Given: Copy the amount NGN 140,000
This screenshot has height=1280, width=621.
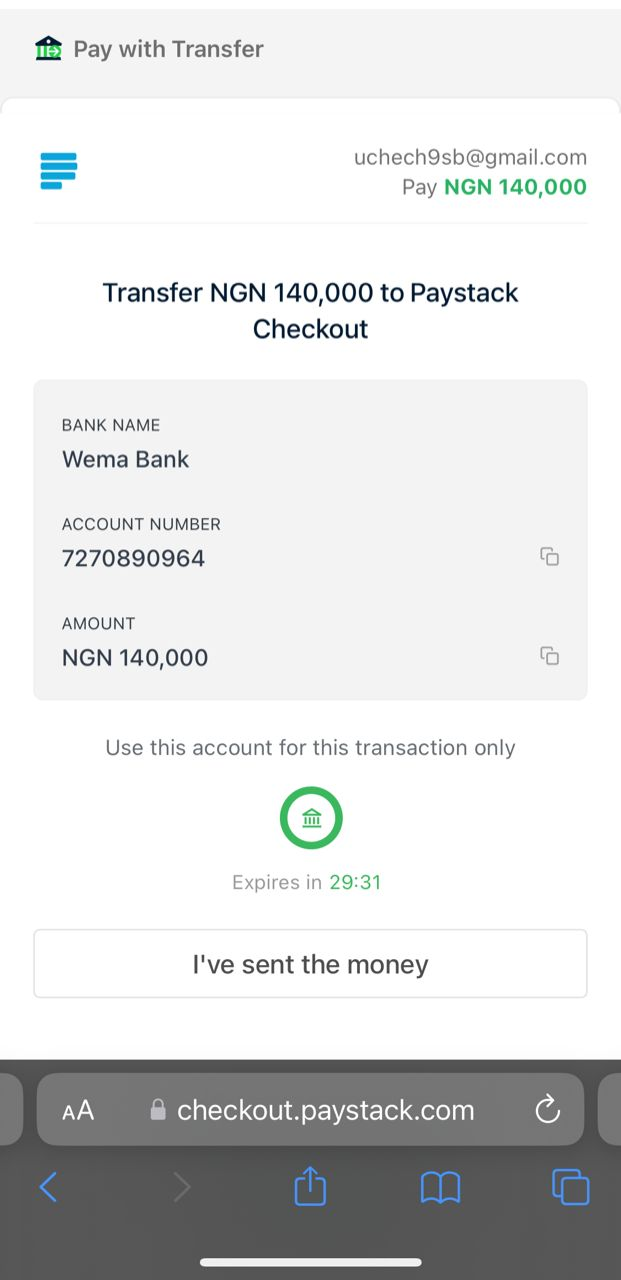Looking at the screenshot, I should click(549, 656).
